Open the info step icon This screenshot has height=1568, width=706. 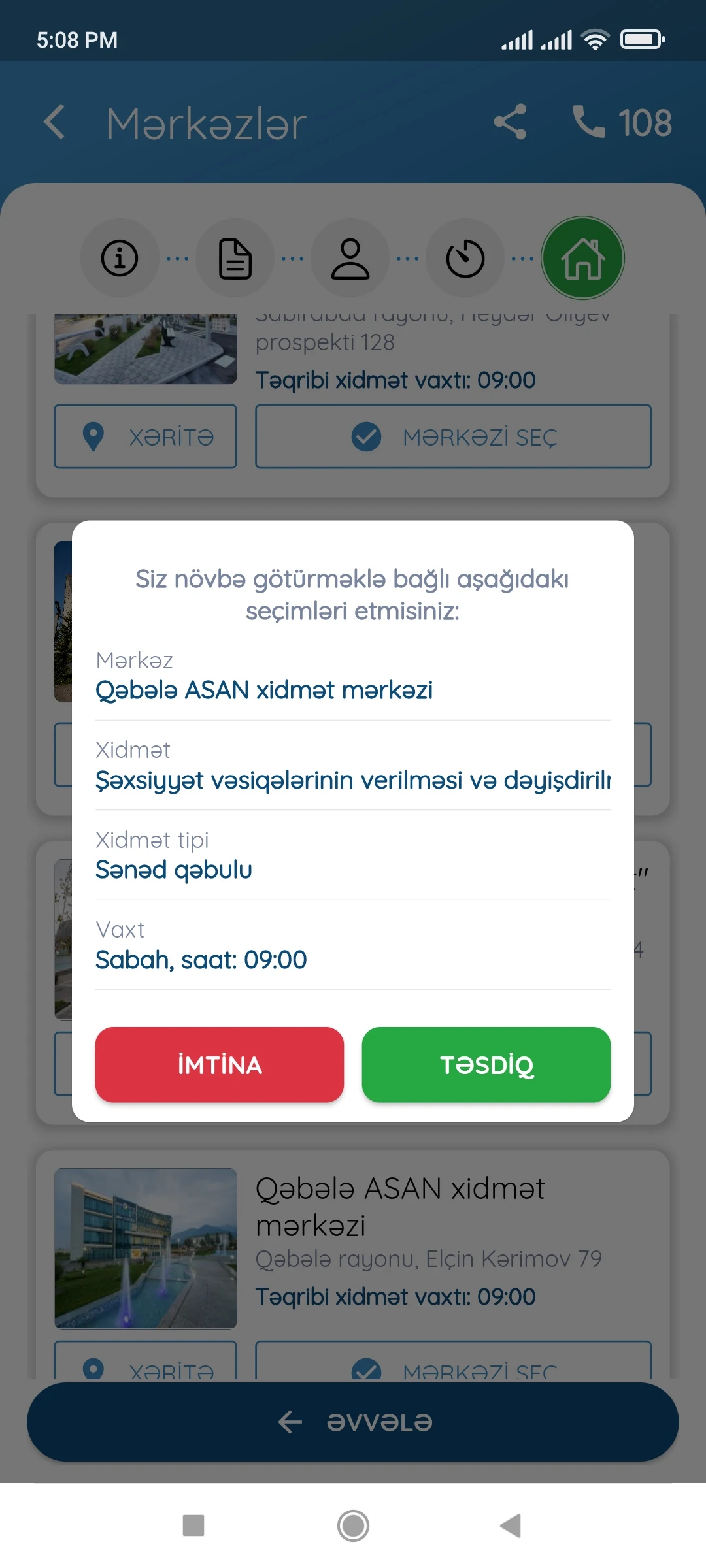[120, 258]
